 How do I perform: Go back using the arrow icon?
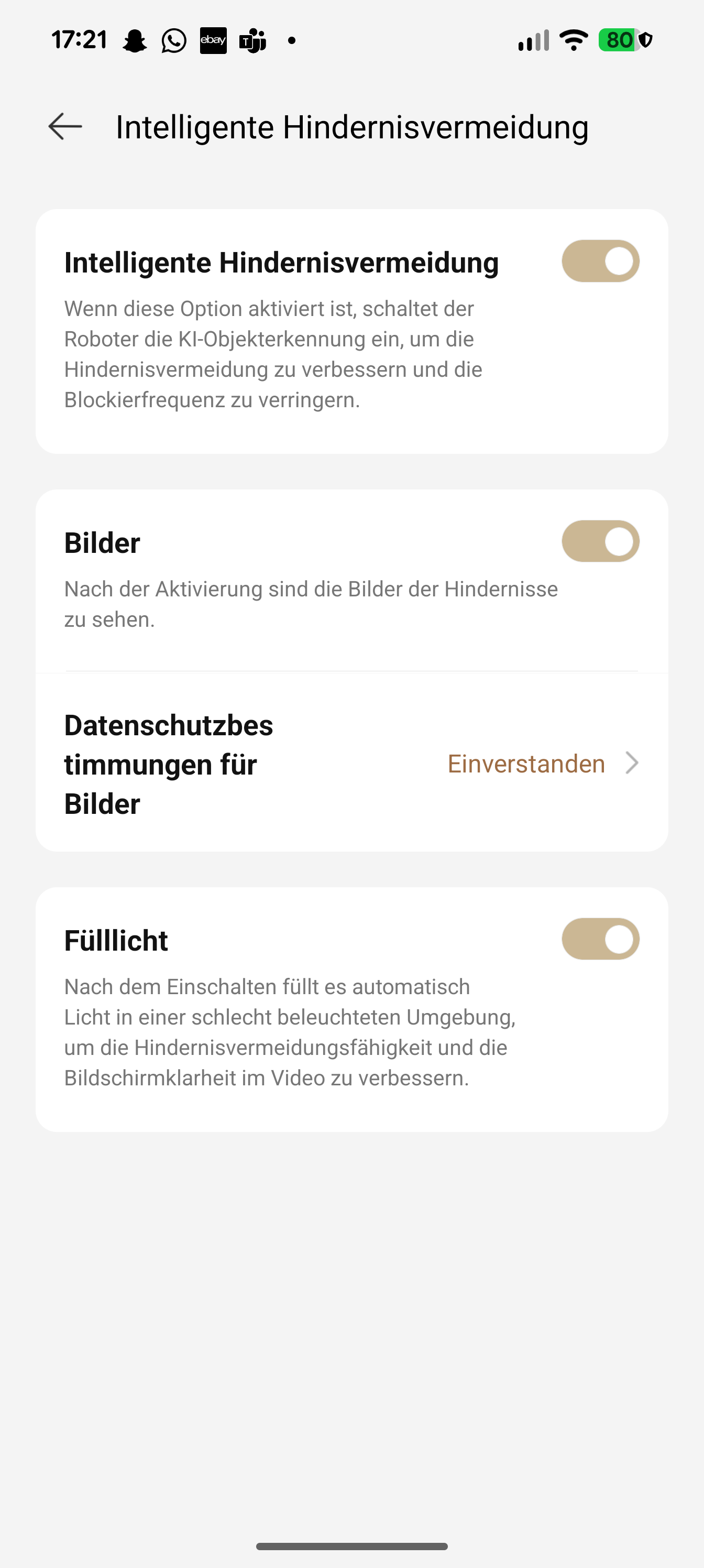point(65,127)
